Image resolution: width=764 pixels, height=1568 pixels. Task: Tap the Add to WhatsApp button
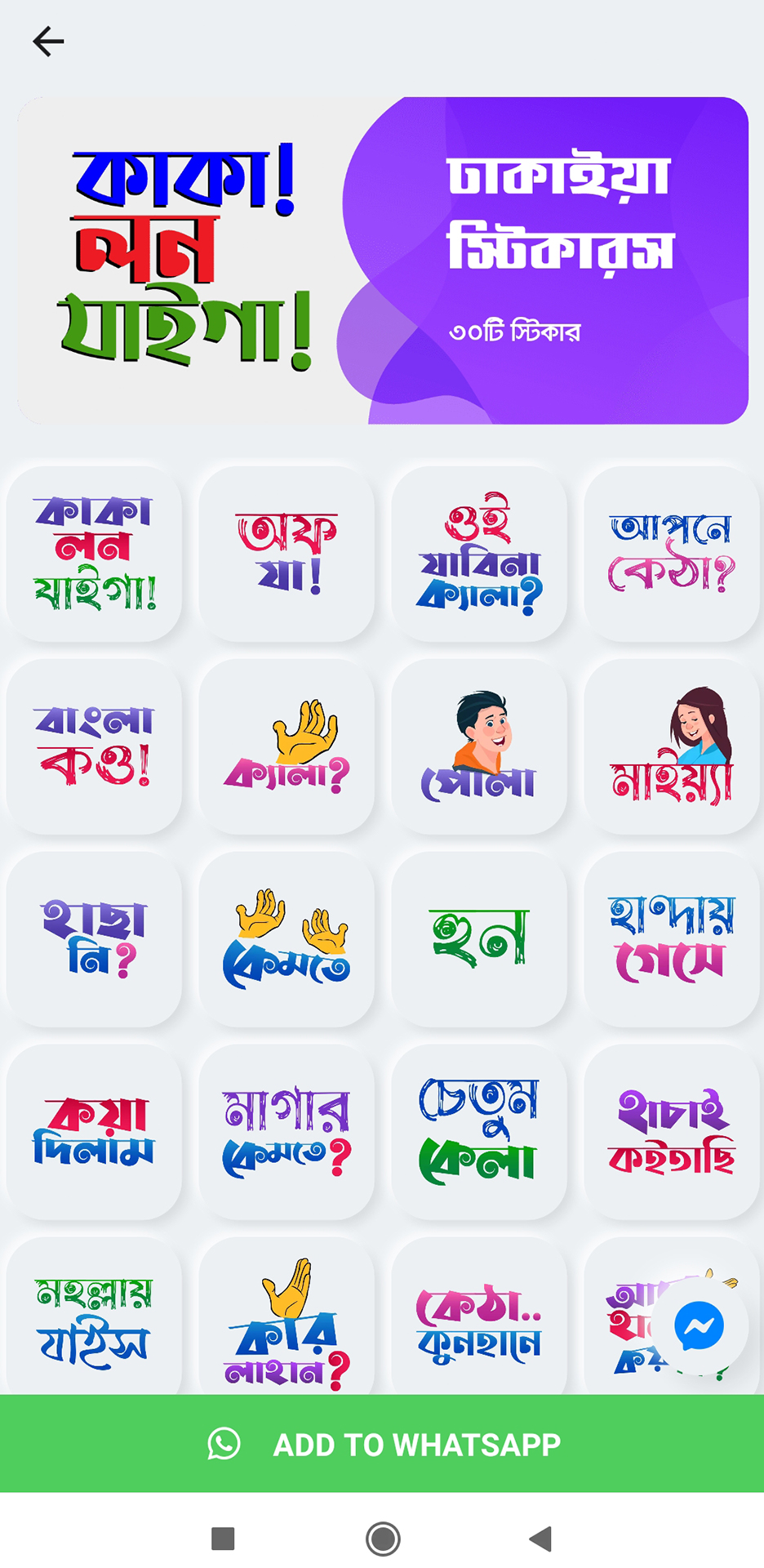coord(382,1444)
